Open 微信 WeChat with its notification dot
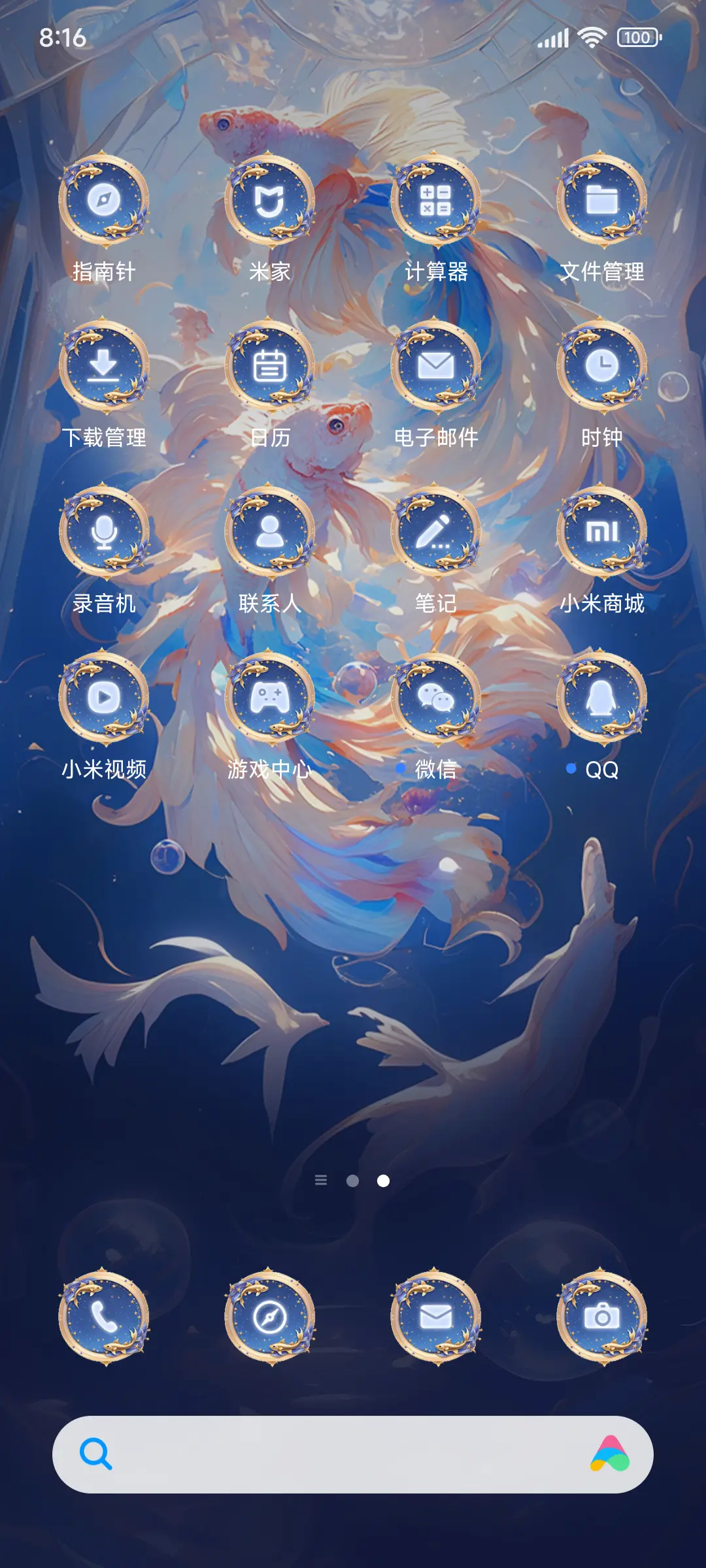This screenshot has width=706, height=1568. (x=436, y=699)
